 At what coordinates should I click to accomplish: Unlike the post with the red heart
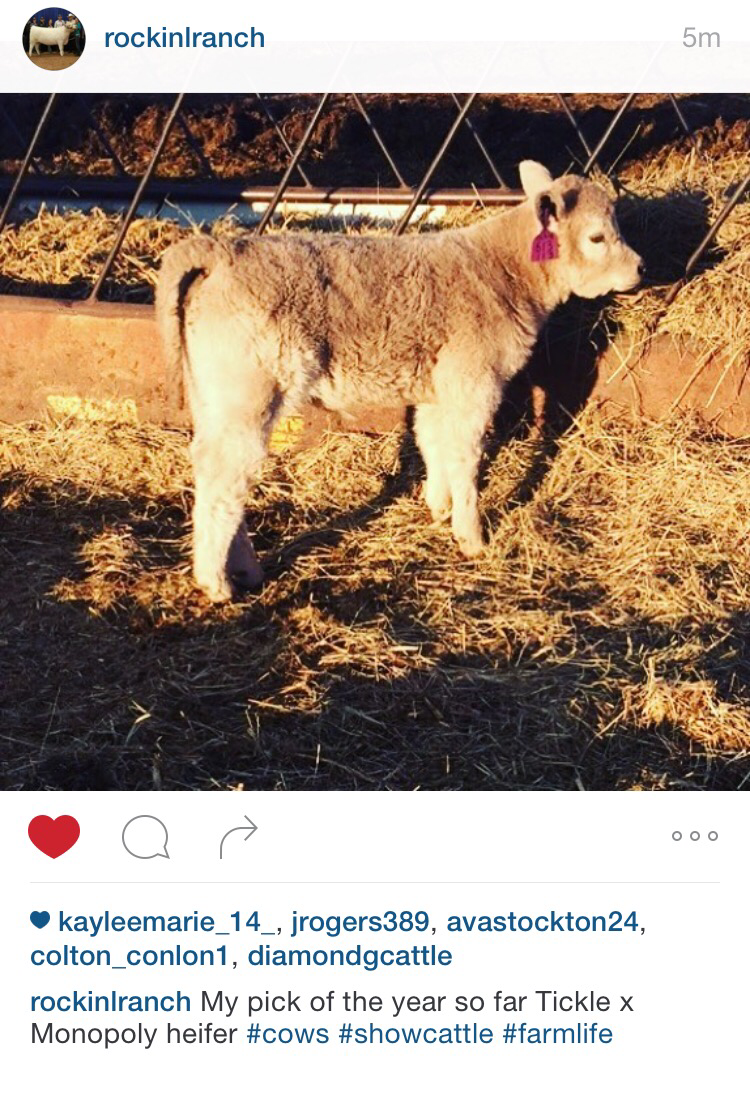click(x=54, y=836)
